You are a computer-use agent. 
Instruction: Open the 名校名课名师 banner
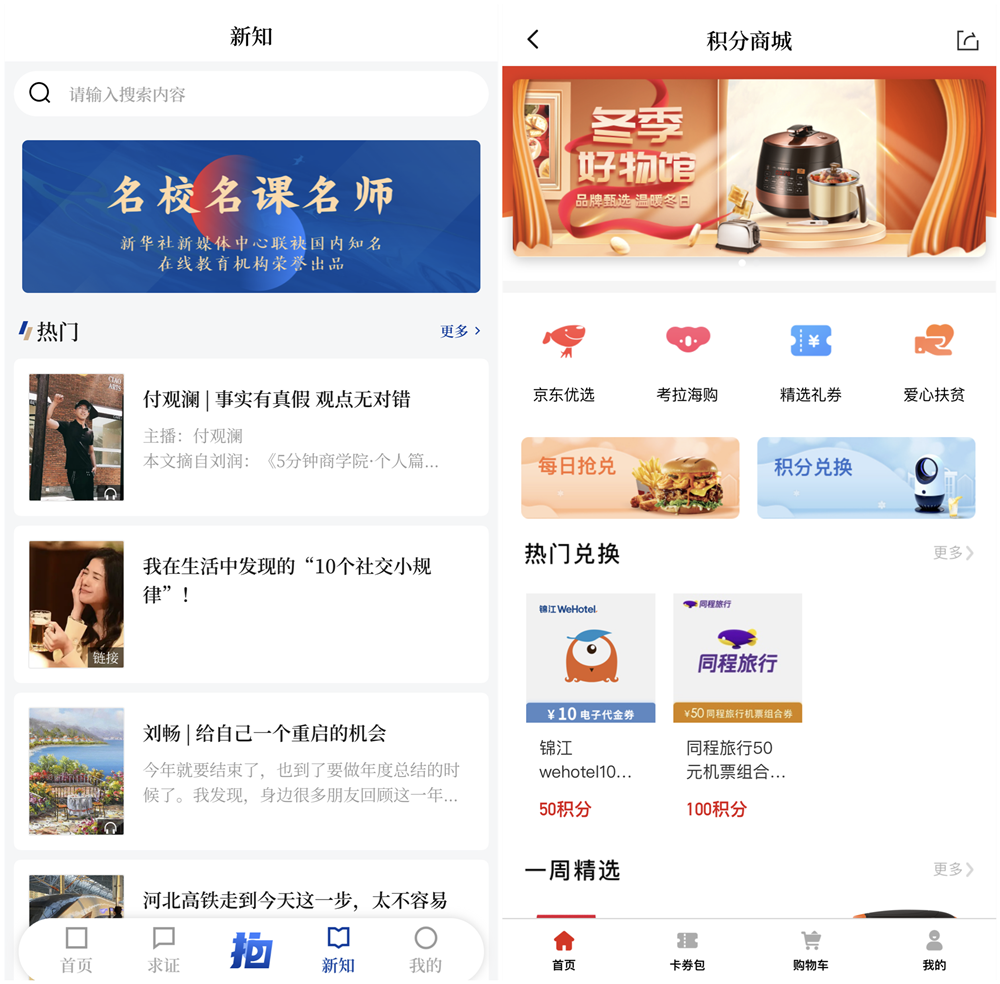point(251,216)
